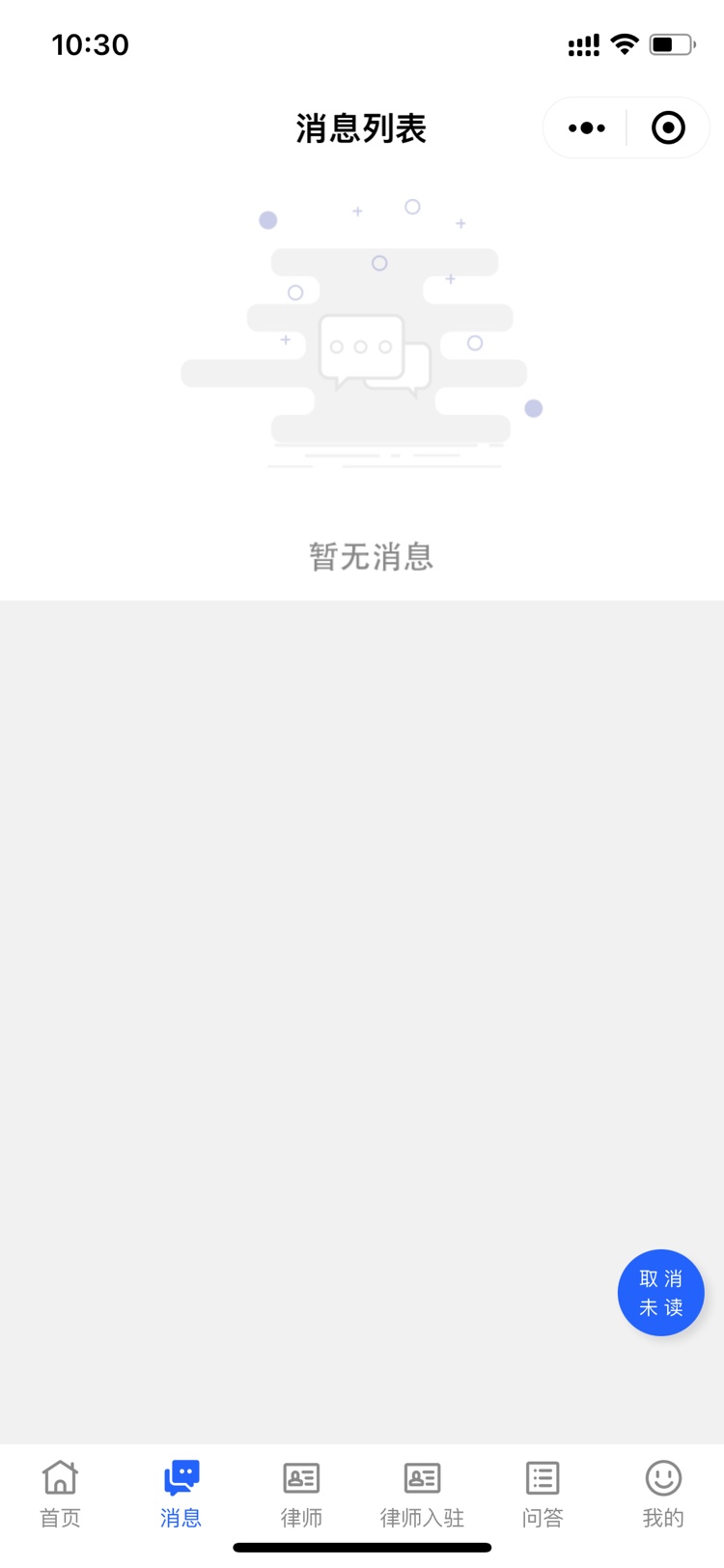724x1568 pixels.
Task: Close the mini program via target icon
Action: [668, 127]
